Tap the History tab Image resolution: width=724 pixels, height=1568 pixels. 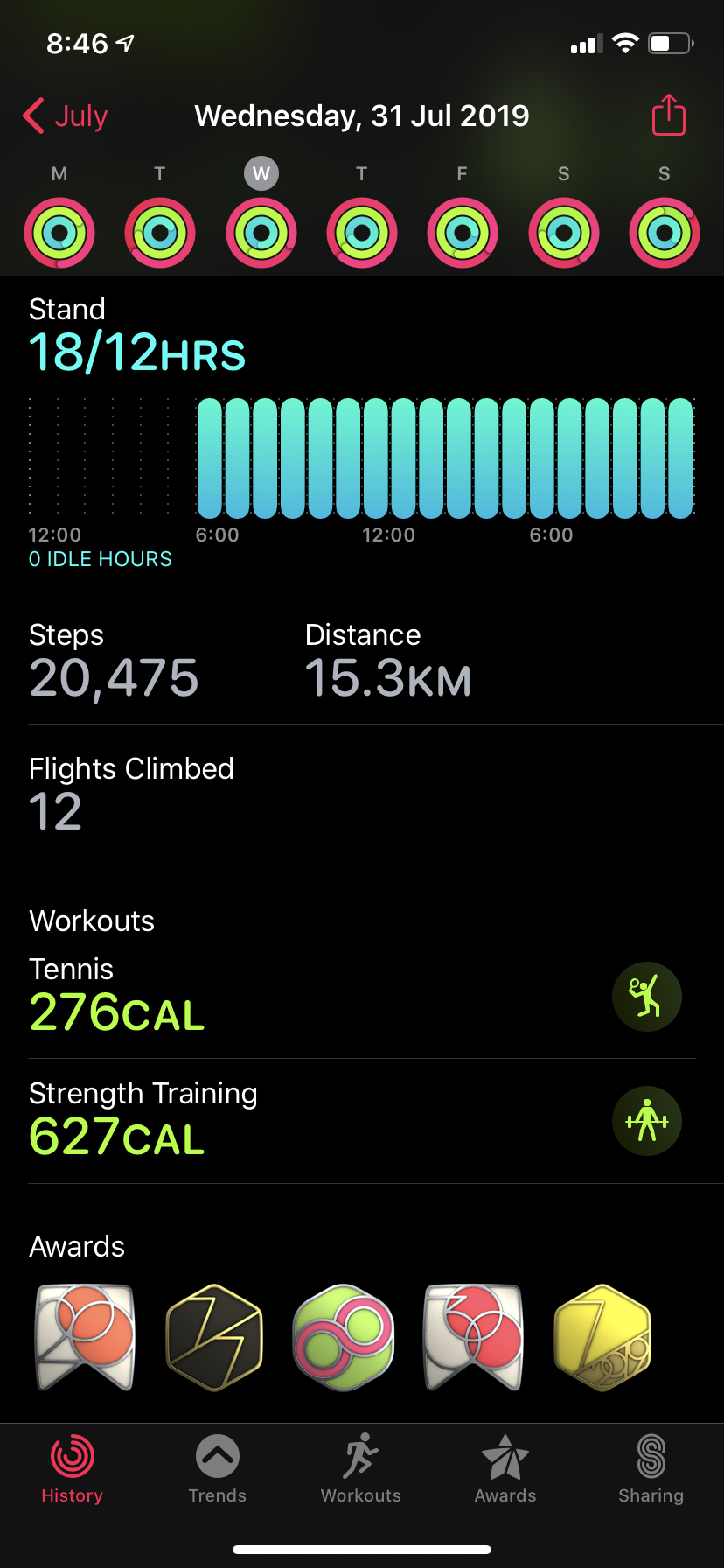(73, 1469)
